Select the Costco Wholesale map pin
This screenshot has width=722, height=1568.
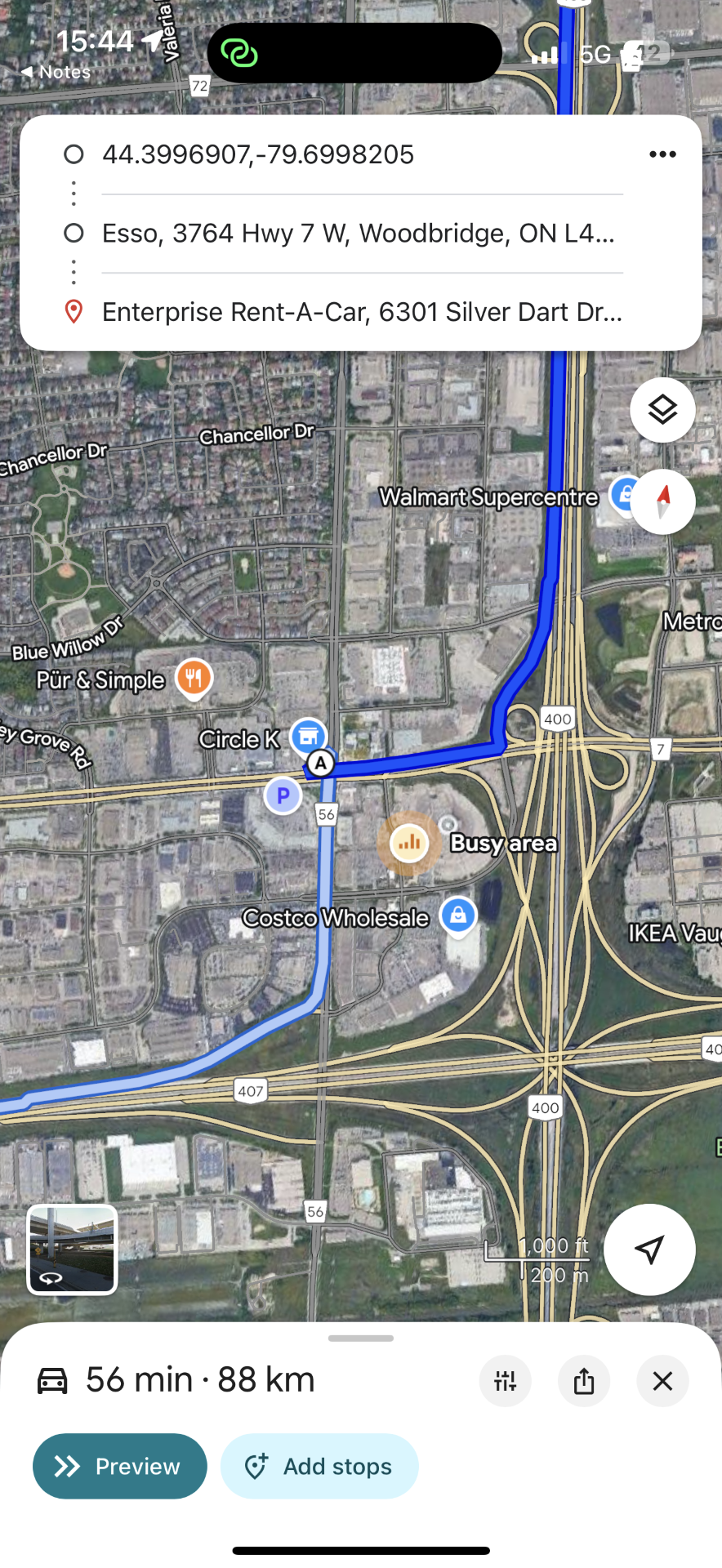click(x=458, y=915)
